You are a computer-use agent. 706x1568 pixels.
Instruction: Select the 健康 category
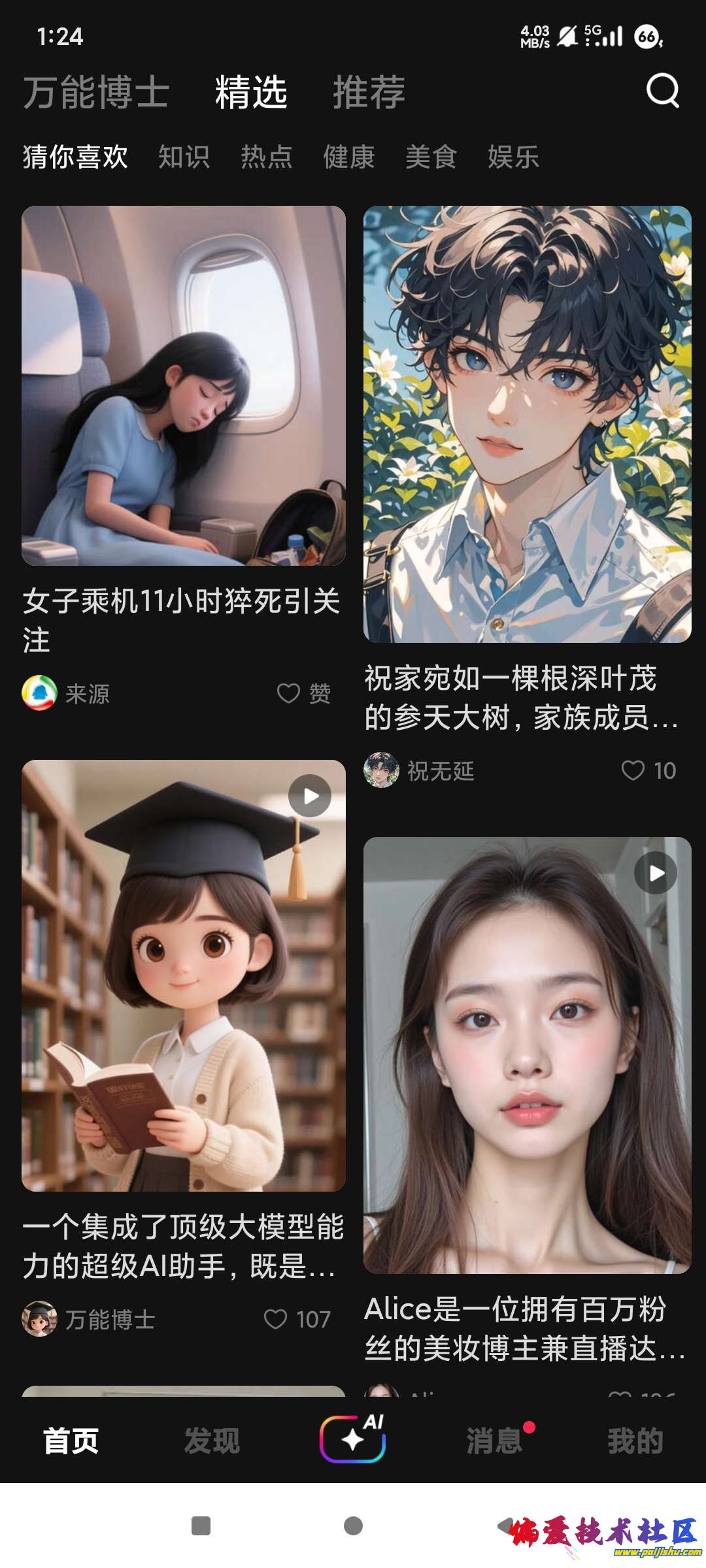[348, 157]
